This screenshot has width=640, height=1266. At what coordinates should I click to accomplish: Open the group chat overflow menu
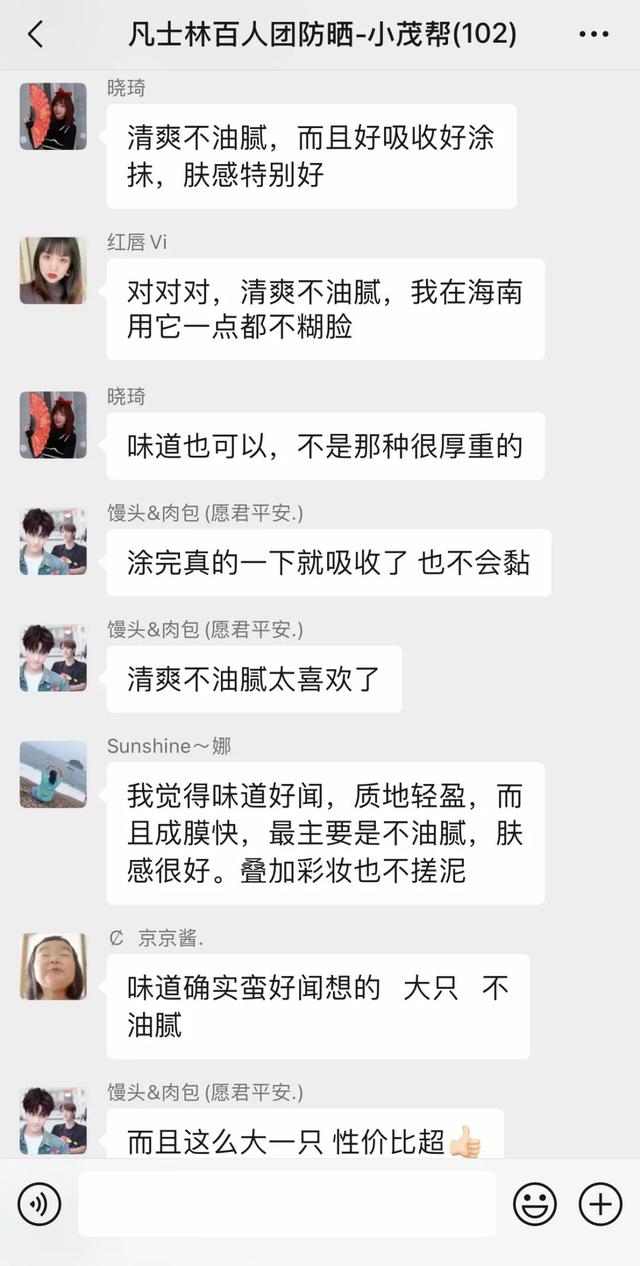593,35
